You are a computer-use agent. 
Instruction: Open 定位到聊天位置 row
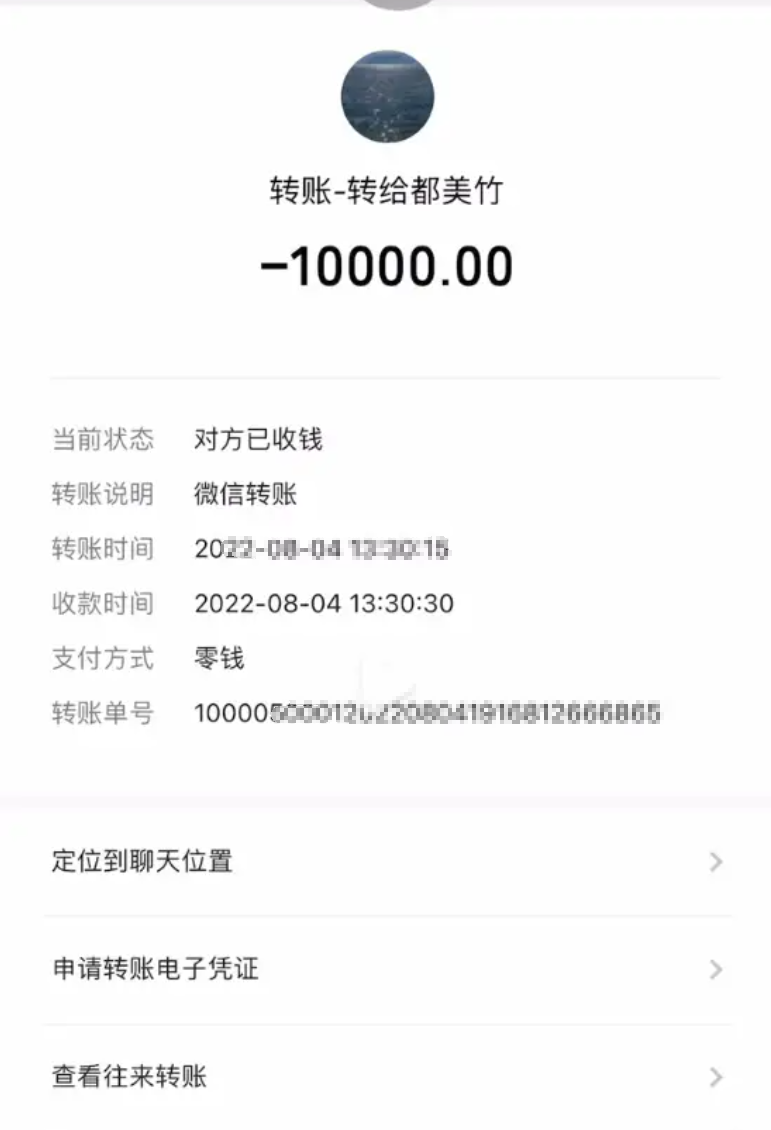(385, 861)
